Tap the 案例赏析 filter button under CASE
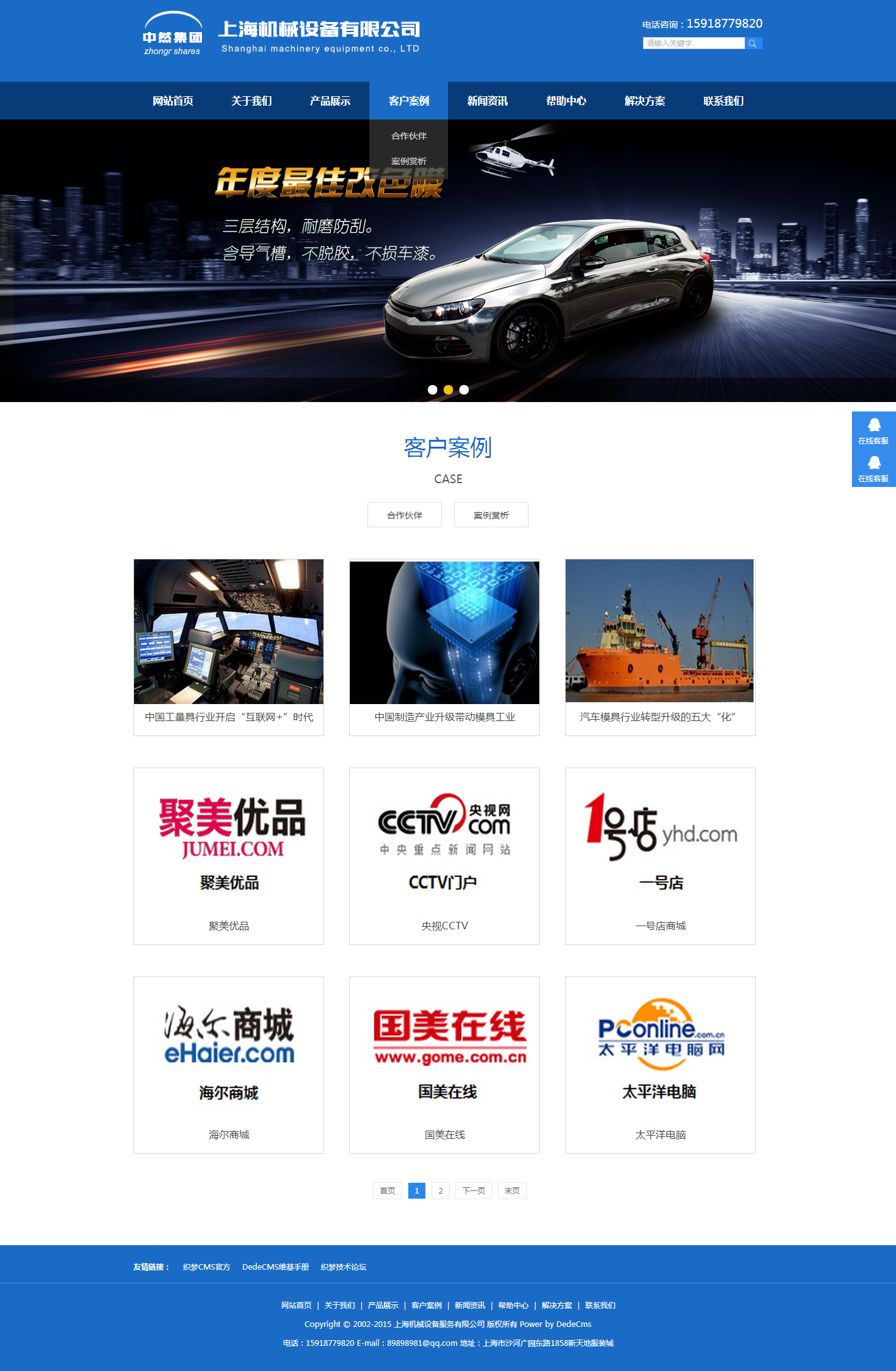This screenshot has height=1371, width=896. 491,515
